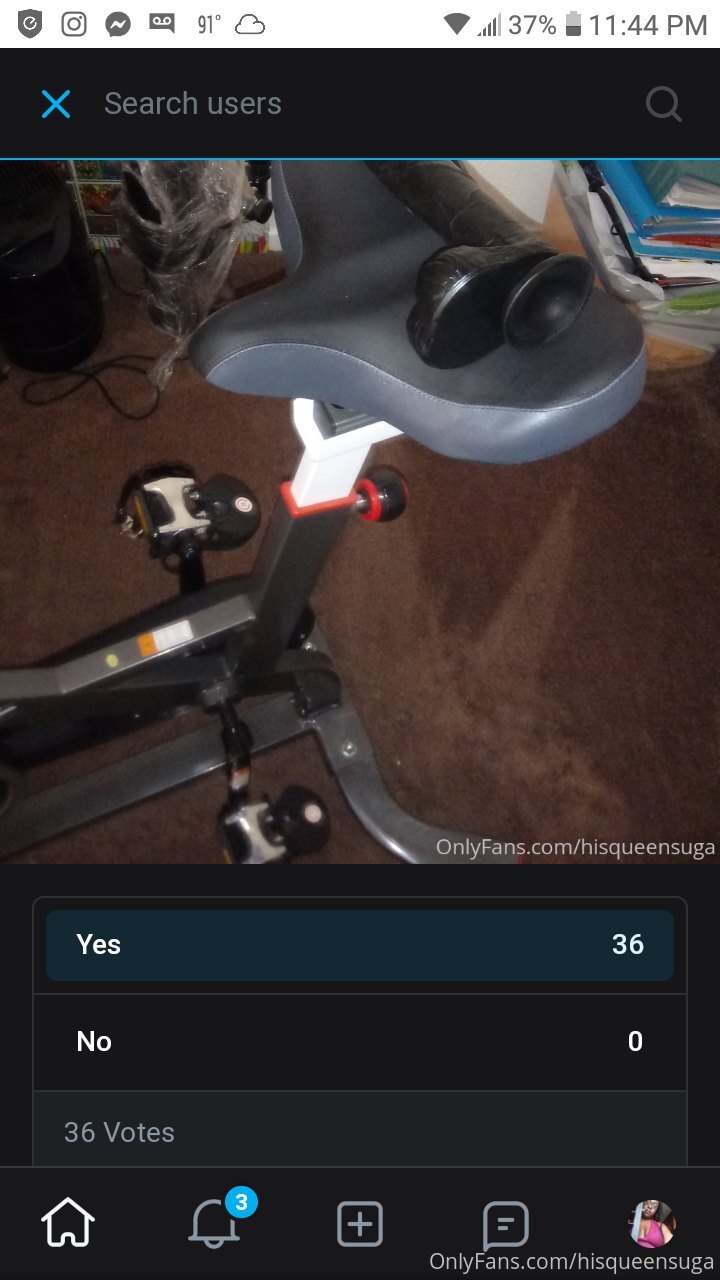This screenshot has width=720, height=1280.
Task: Close the user search bar
Action: point(56,104)
